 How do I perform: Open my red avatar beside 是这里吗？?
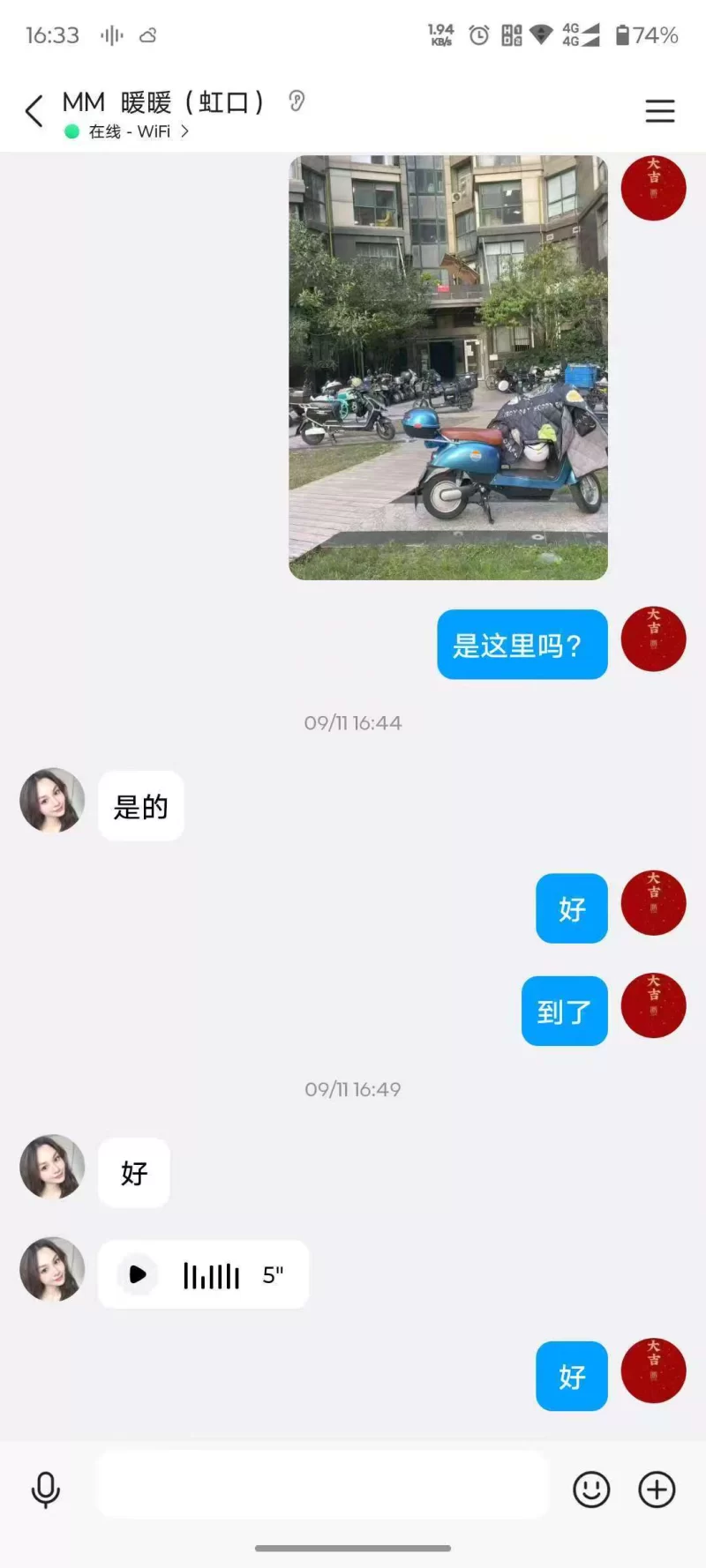click(x=653, y=639)
